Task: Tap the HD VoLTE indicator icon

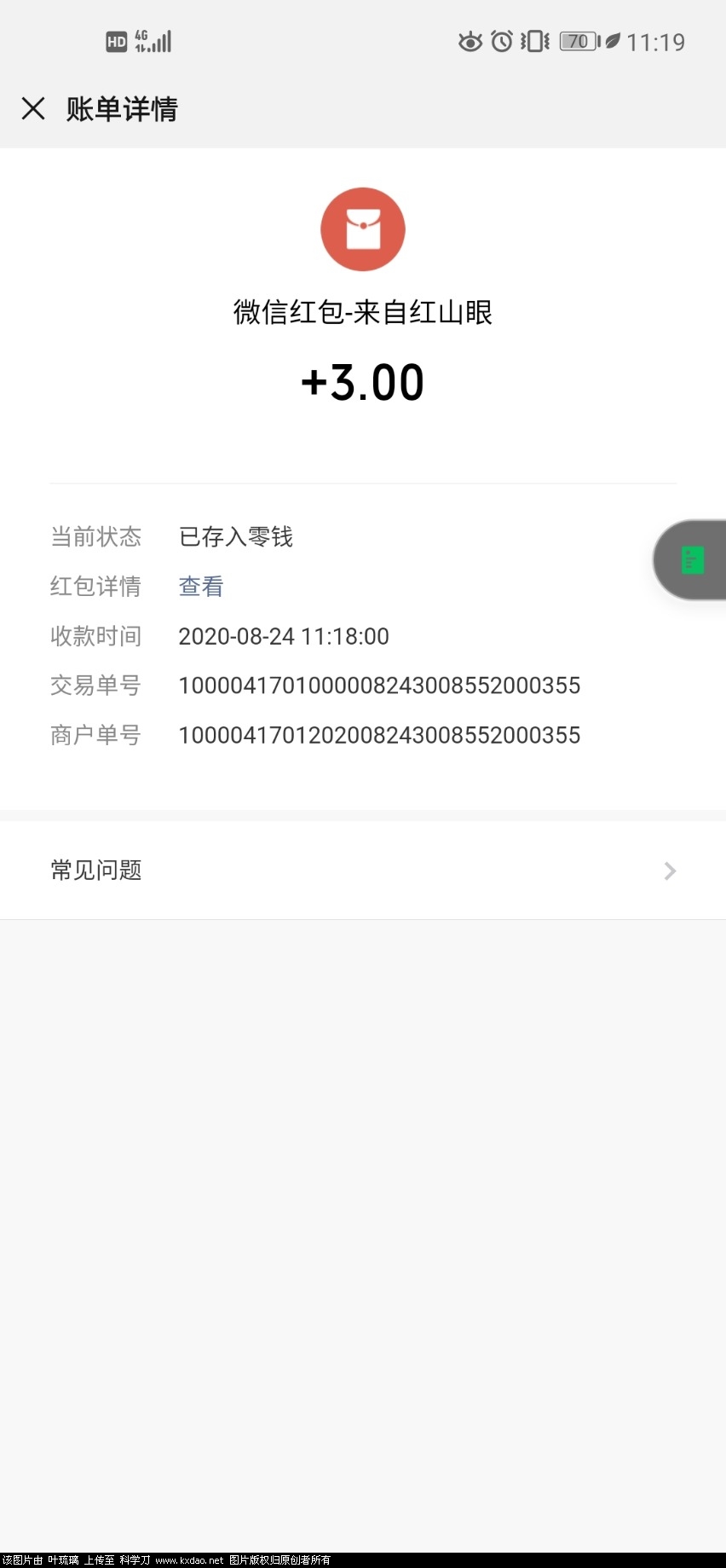Action: point(115,40)
